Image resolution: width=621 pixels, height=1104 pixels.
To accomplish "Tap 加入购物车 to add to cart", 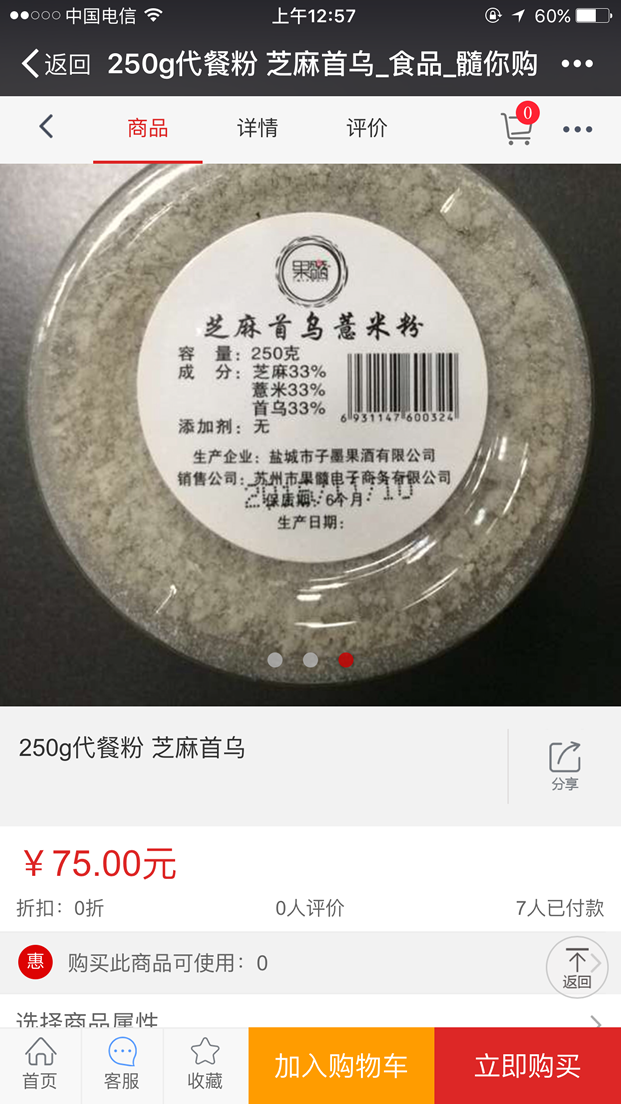I will tap(341, 1066).
